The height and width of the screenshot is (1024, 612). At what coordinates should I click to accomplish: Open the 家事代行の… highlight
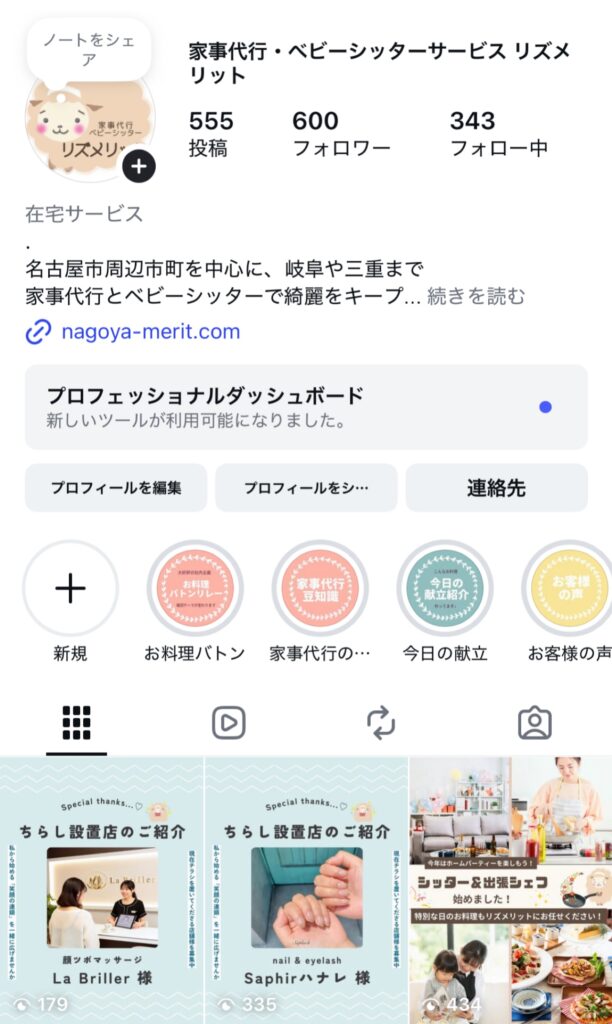tap(320, 589)
